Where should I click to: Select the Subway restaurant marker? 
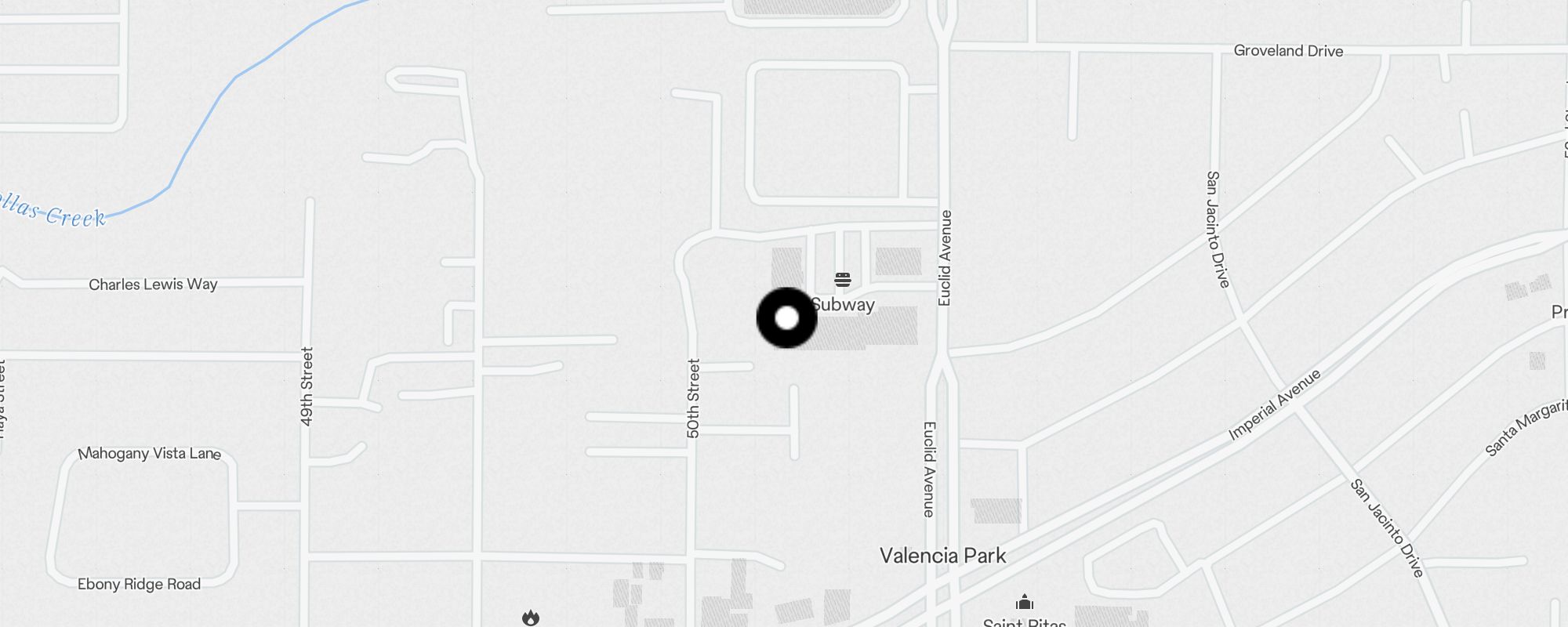point(843,280)
